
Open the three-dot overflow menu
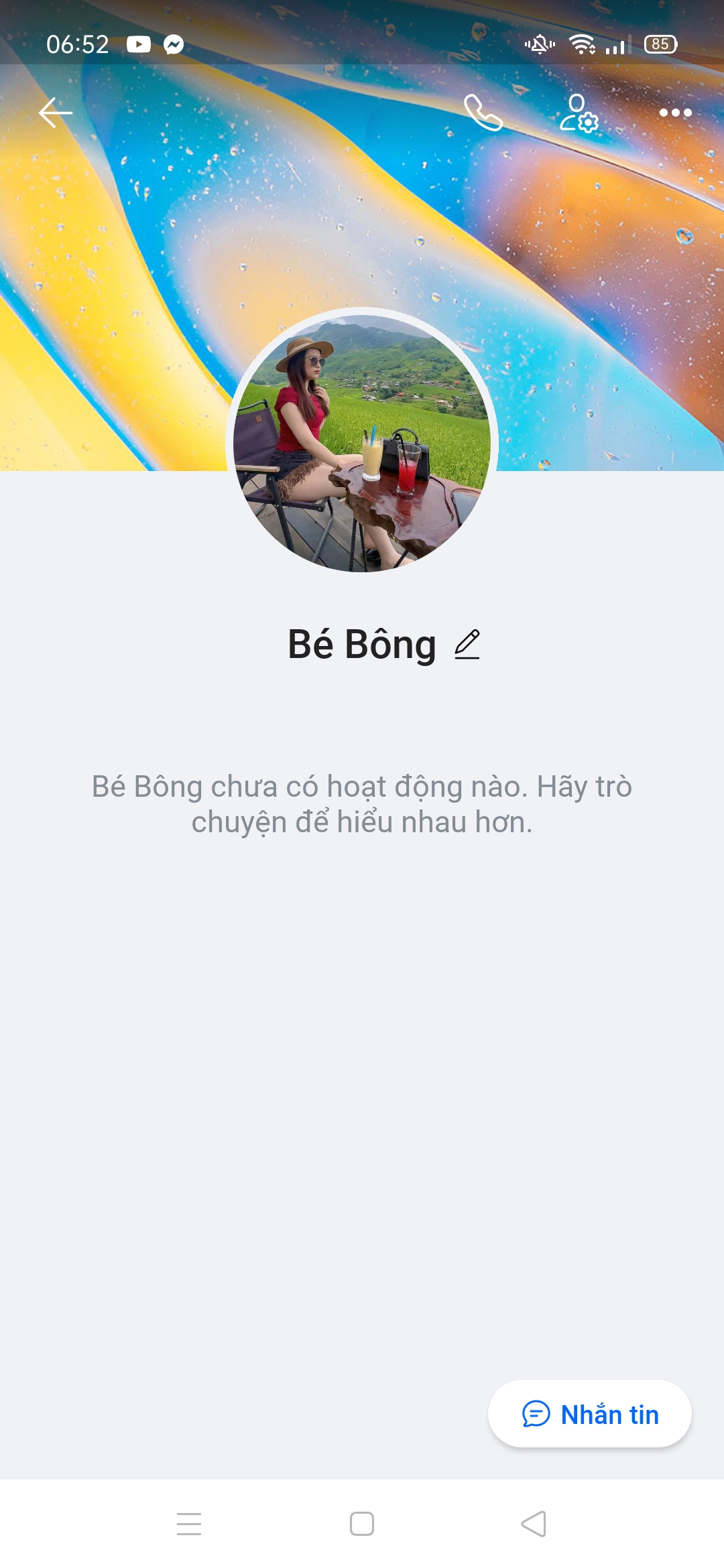[x=675, y=113]
